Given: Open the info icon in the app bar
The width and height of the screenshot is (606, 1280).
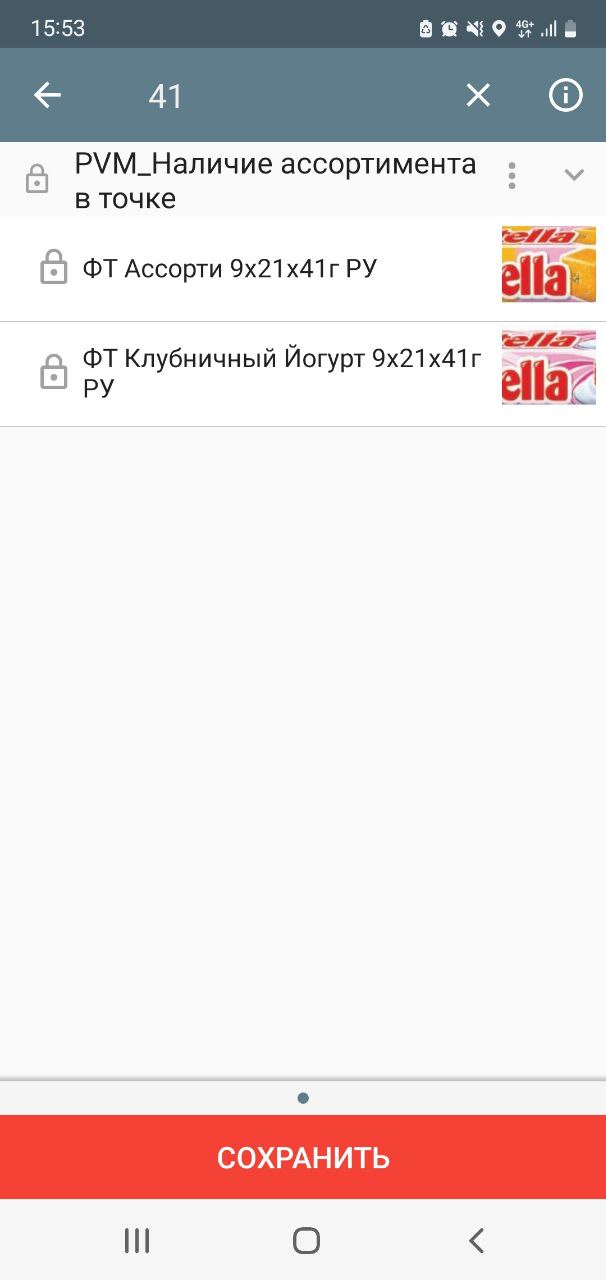Looking at the screenshot, I should pos(565,95).
